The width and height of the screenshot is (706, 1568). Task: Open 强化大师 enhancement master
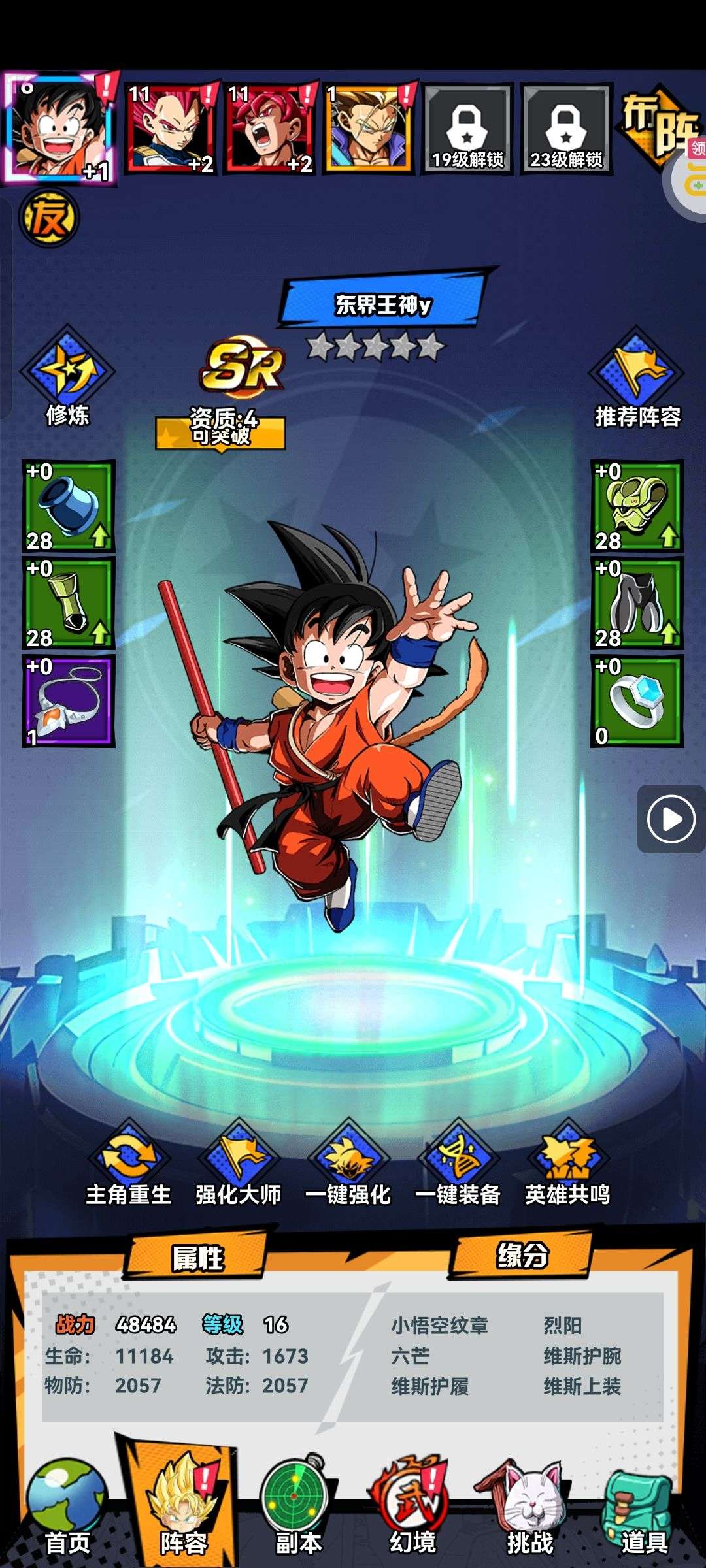click(x=239, y=1163)
